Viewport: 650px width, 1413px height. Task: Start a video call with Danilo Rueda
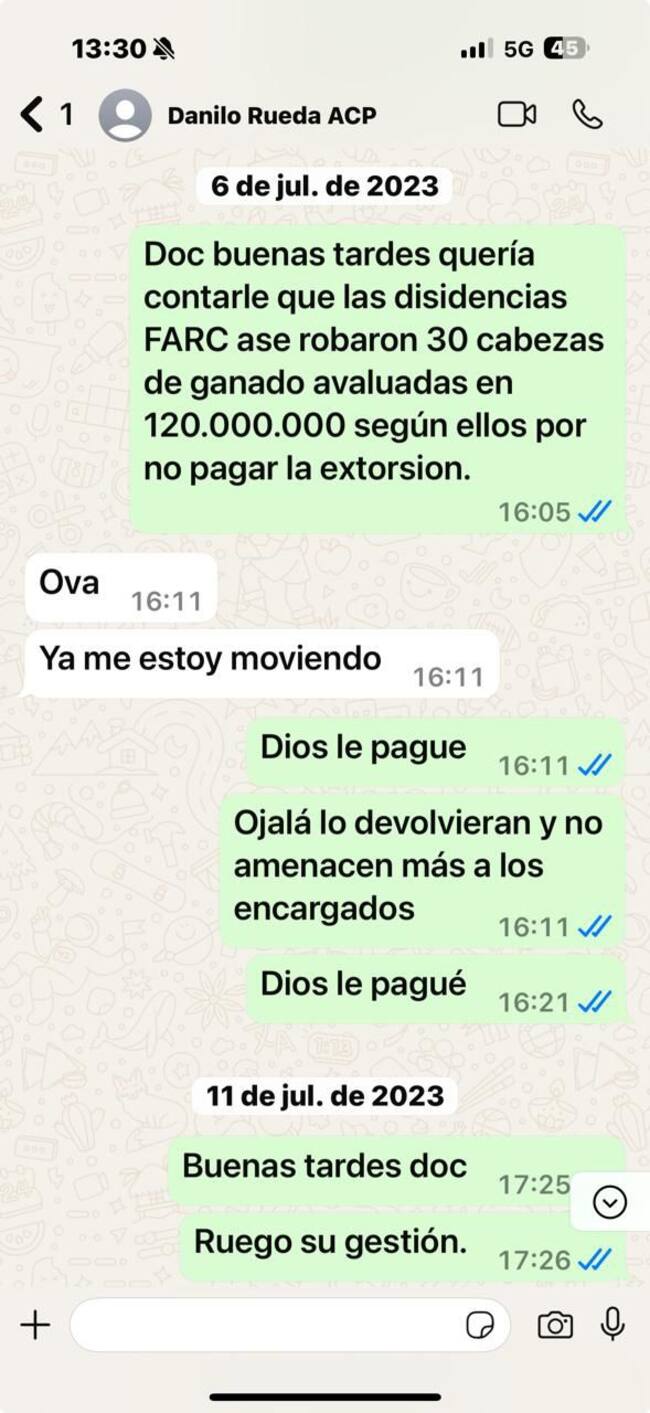(x=517, y=115)
